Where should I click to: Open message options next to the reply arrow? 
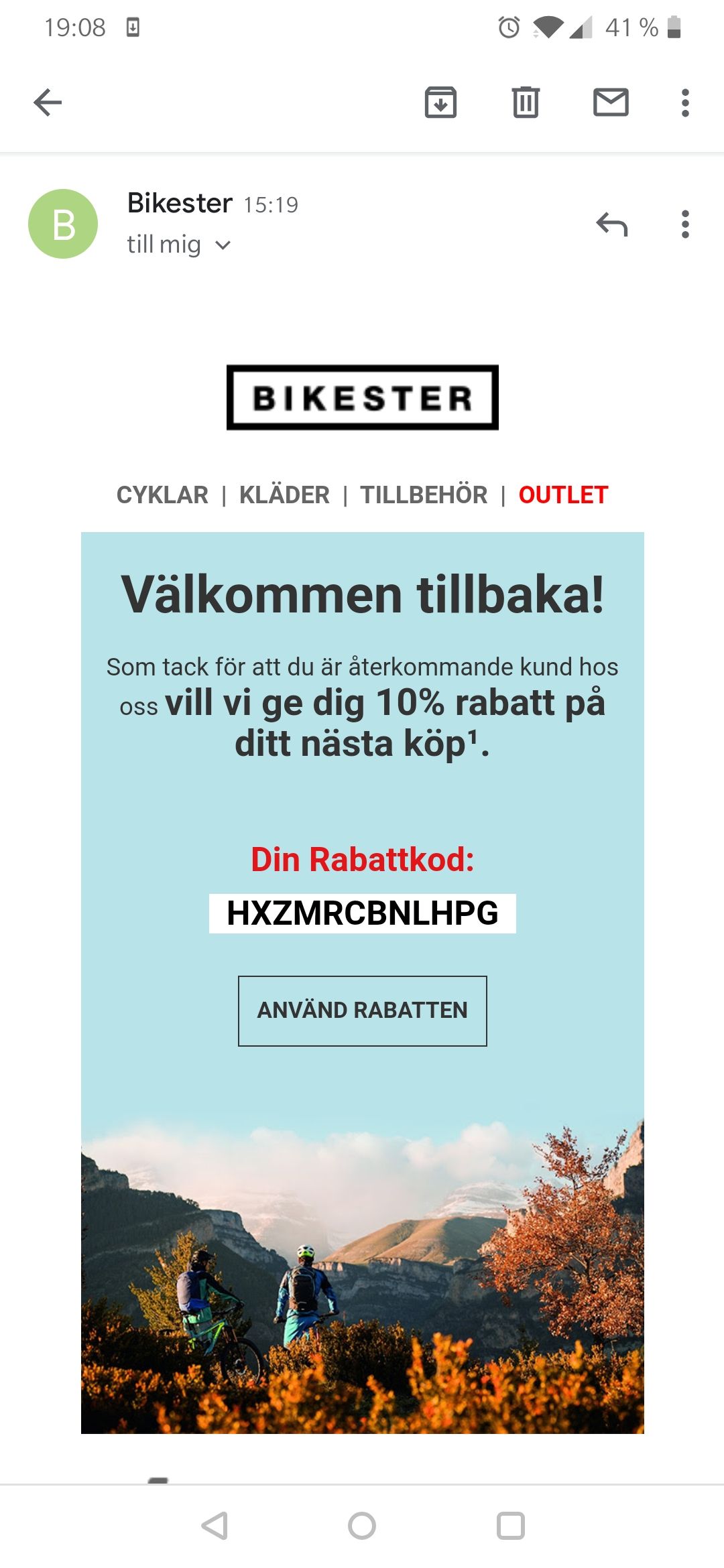685,224
